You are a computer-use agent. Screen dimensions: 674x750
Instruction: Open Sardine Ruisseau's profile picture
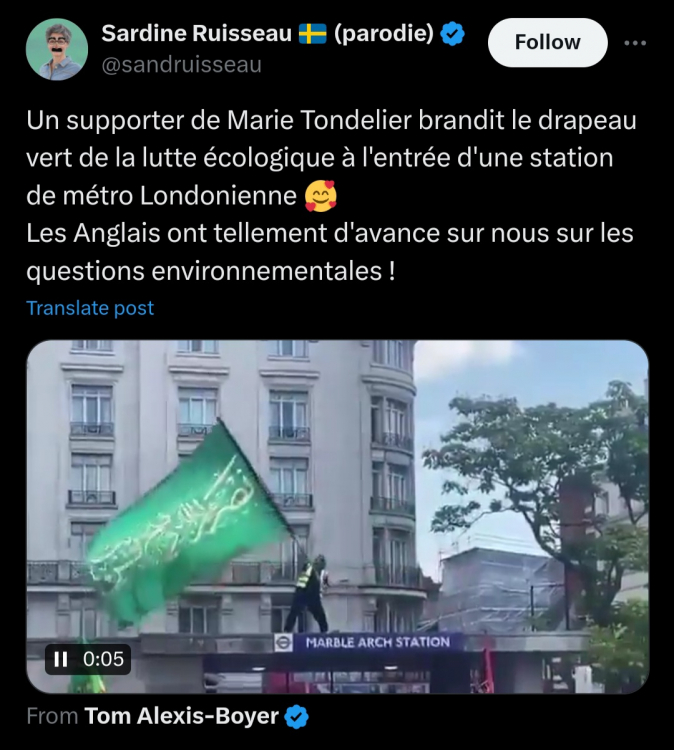(x=56, y=49)
